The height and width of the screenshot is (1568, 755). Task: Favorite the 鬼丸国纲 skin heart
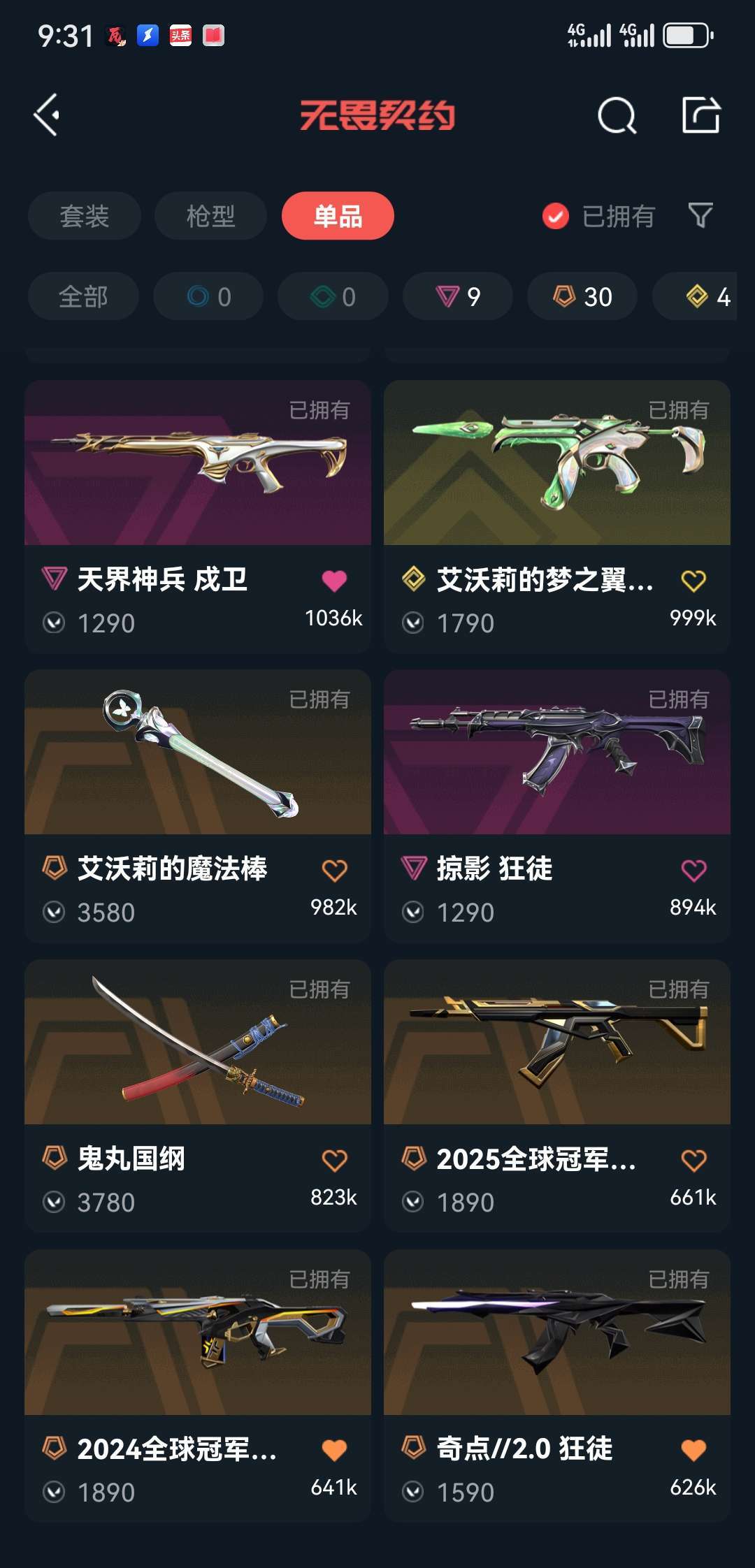[335, 1158]
